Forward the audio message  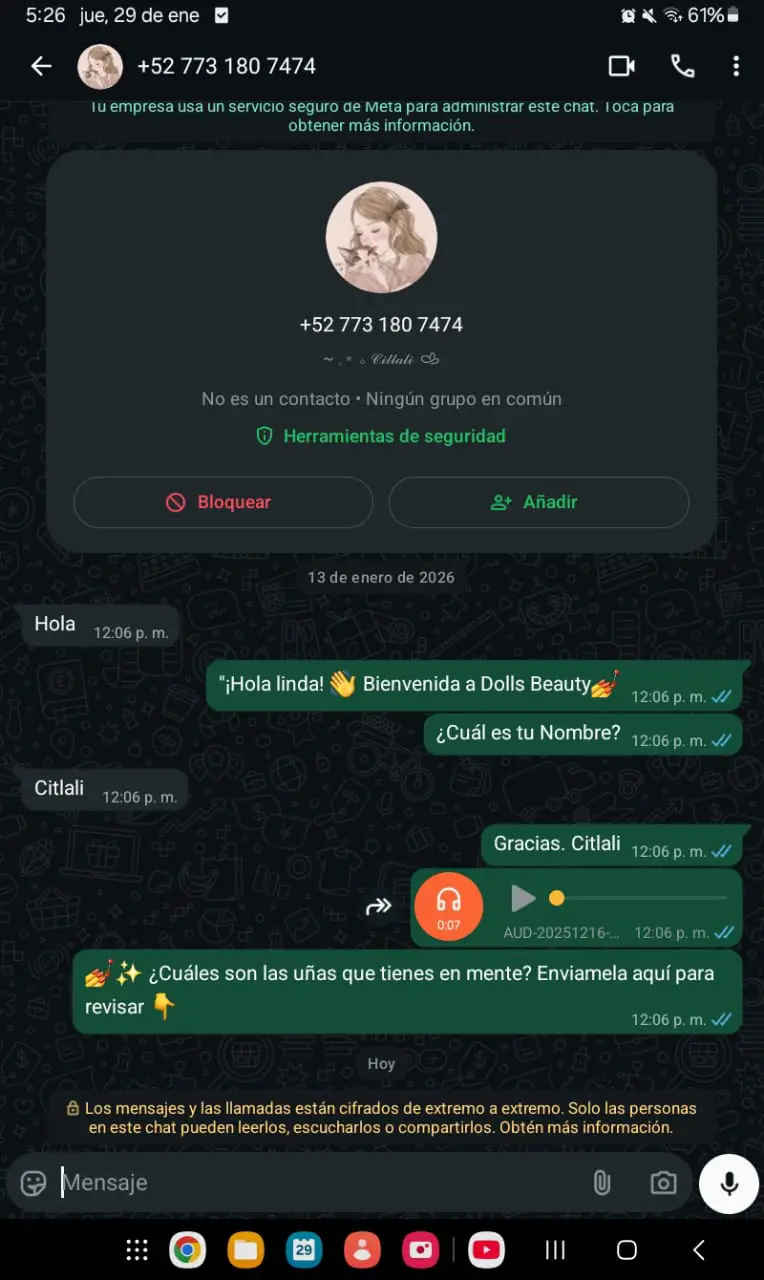tap(379, 907)
